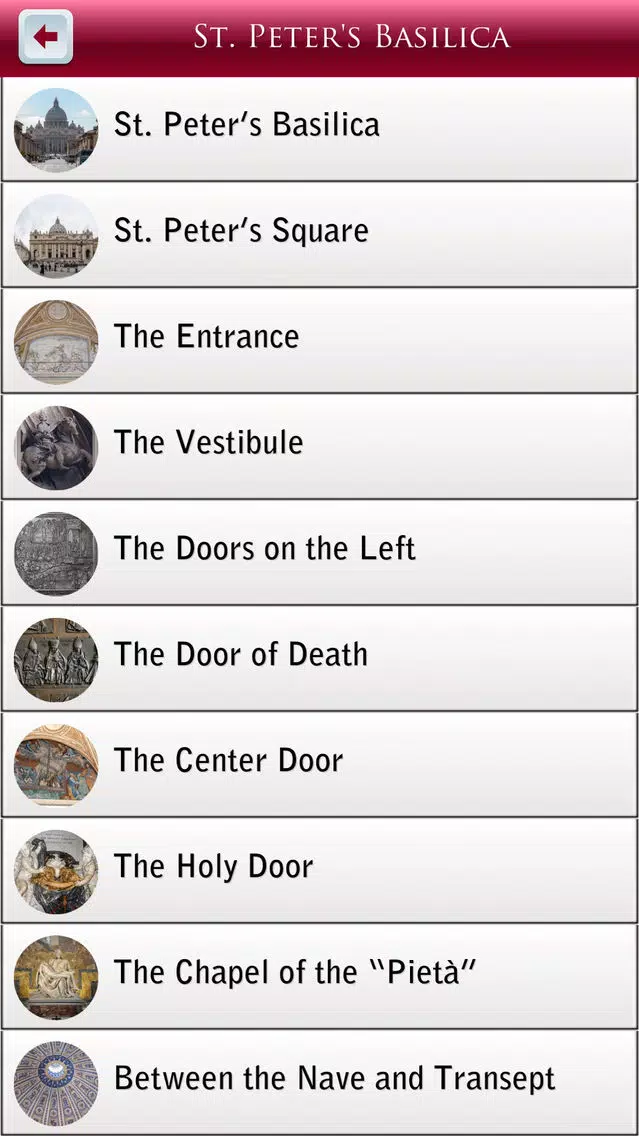Viewport: 639px width, 1136px height.
Task: Open The Chapel of the Pietà
Action: [x=320, y=976]
